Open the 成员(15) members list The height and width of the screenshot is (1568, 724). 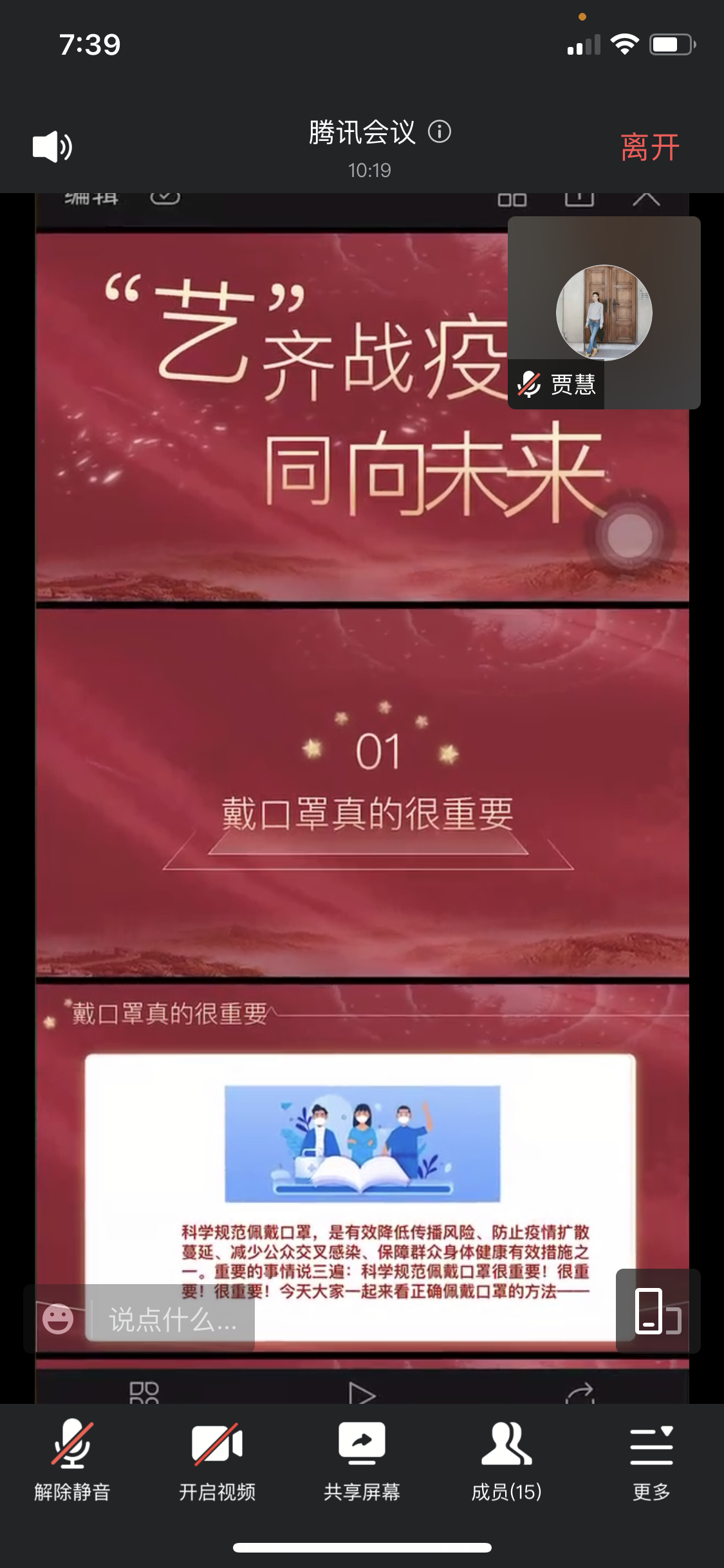[x=506, y=1459]
